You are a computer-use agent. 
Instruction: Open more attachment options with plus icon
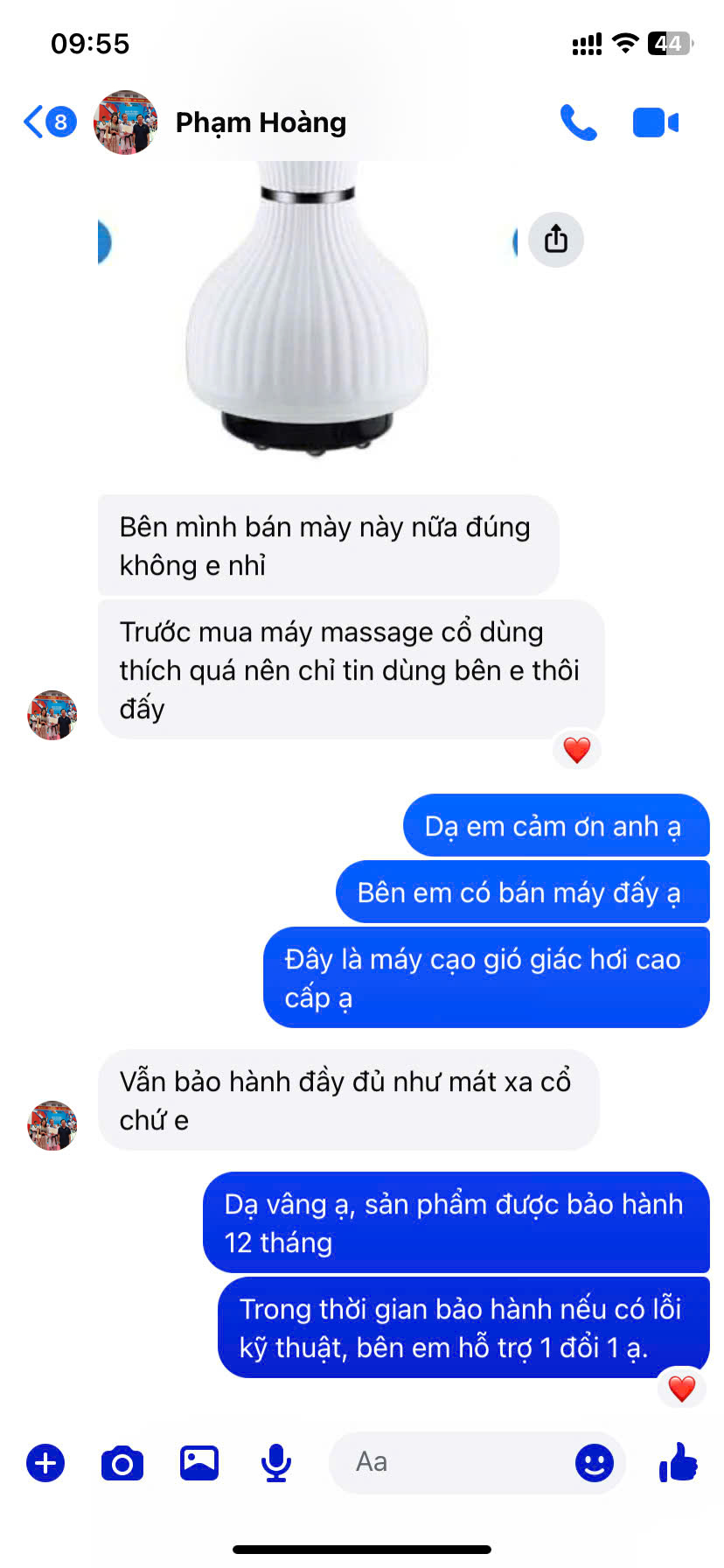click(45, 1463)
